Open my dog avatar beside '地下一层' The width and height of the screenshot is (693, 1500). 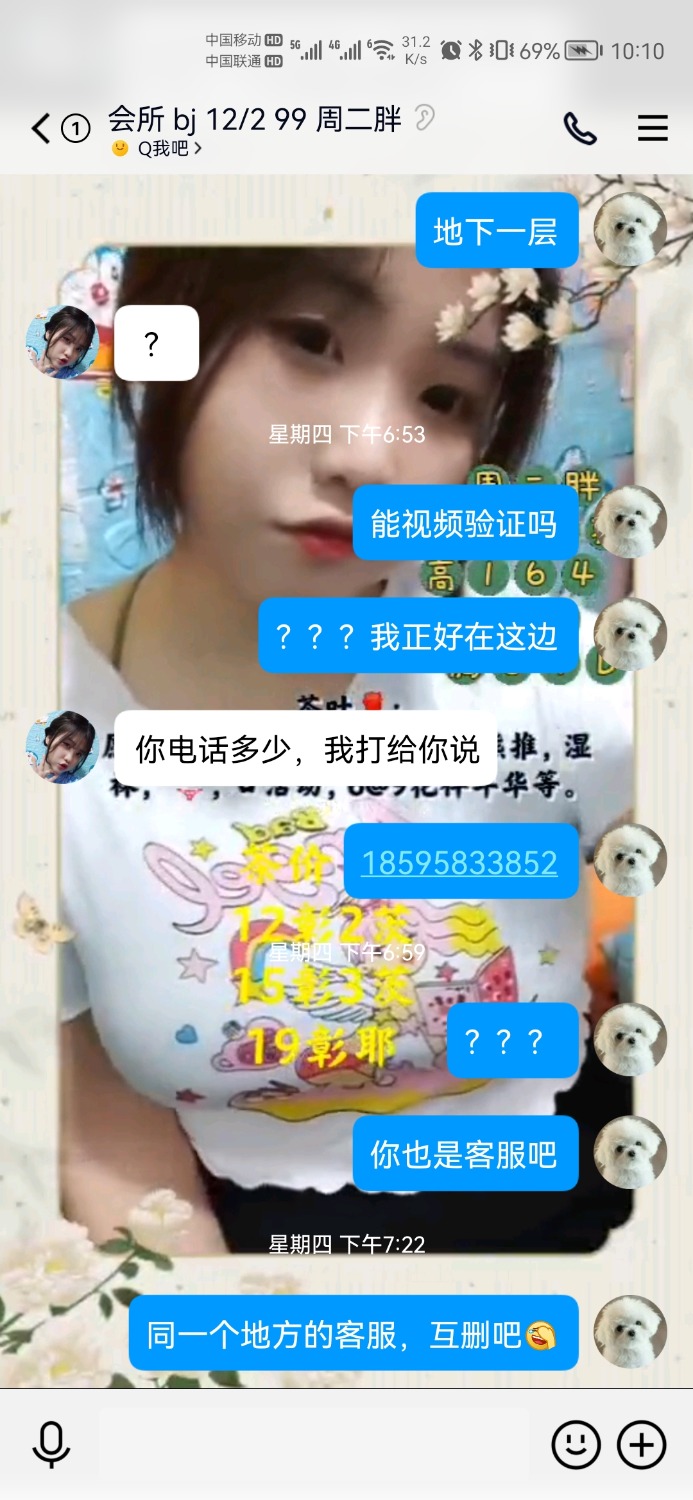pyautogui.click(x=630, y=230)
